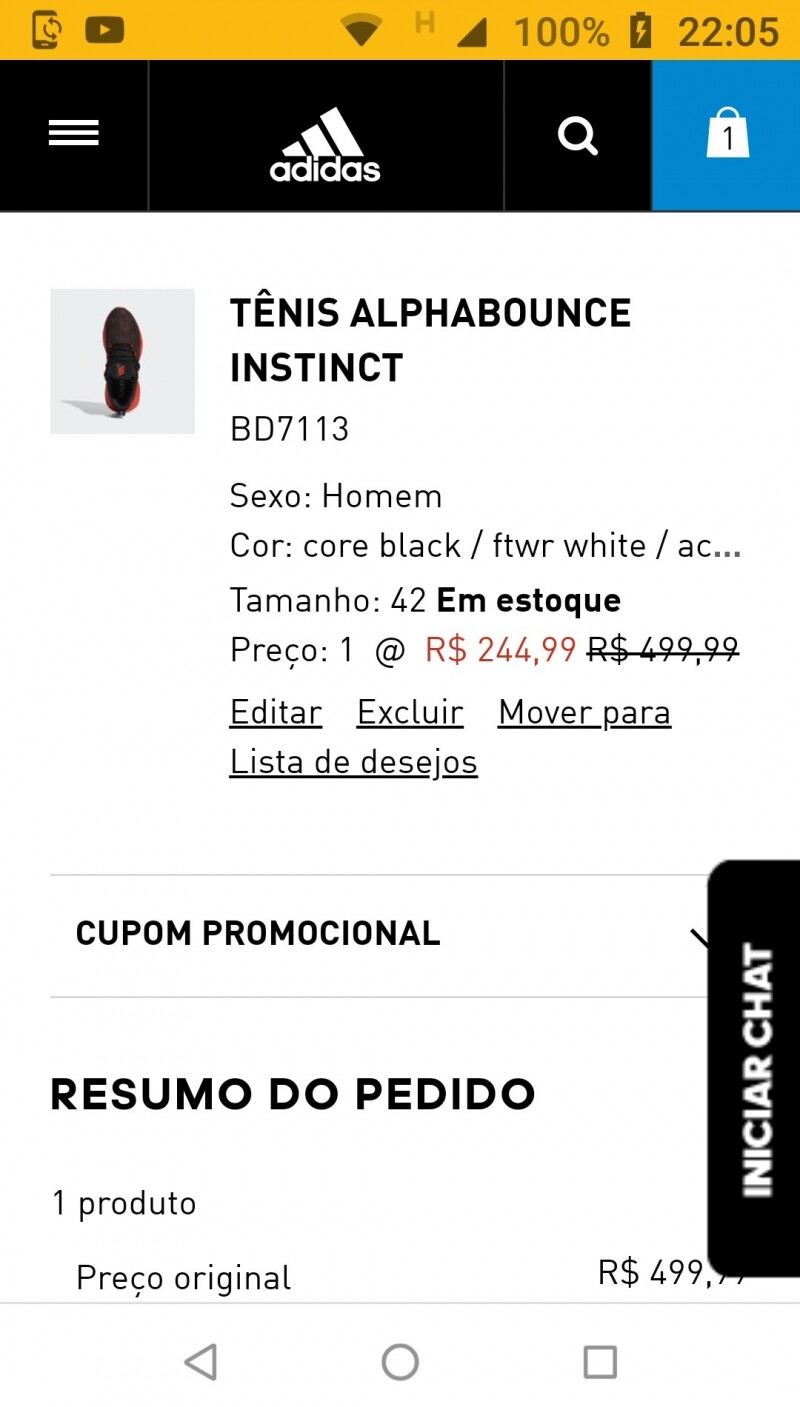The image size is (800, 1407).
Task: Open the hamburger menu
Action: pyautogui.click(x=74, y=133)
